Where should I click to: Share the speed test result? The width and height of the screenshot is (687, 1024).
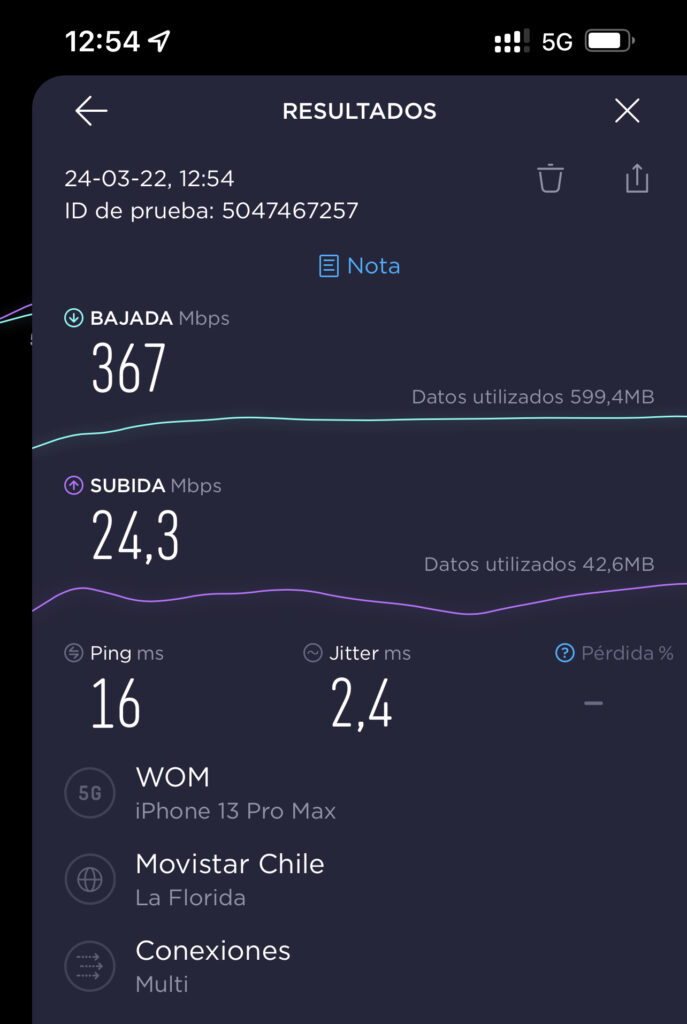(x=637, y=179)
